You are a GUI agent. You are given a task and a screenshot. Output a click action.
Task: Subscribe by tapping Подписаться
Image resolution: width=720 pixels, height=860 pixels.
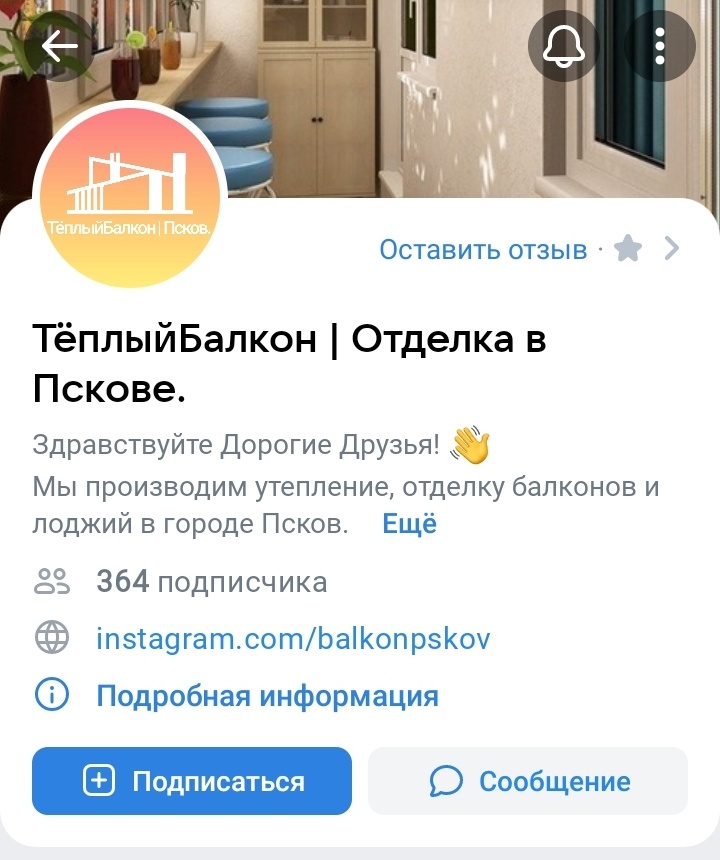click(192, 781)
